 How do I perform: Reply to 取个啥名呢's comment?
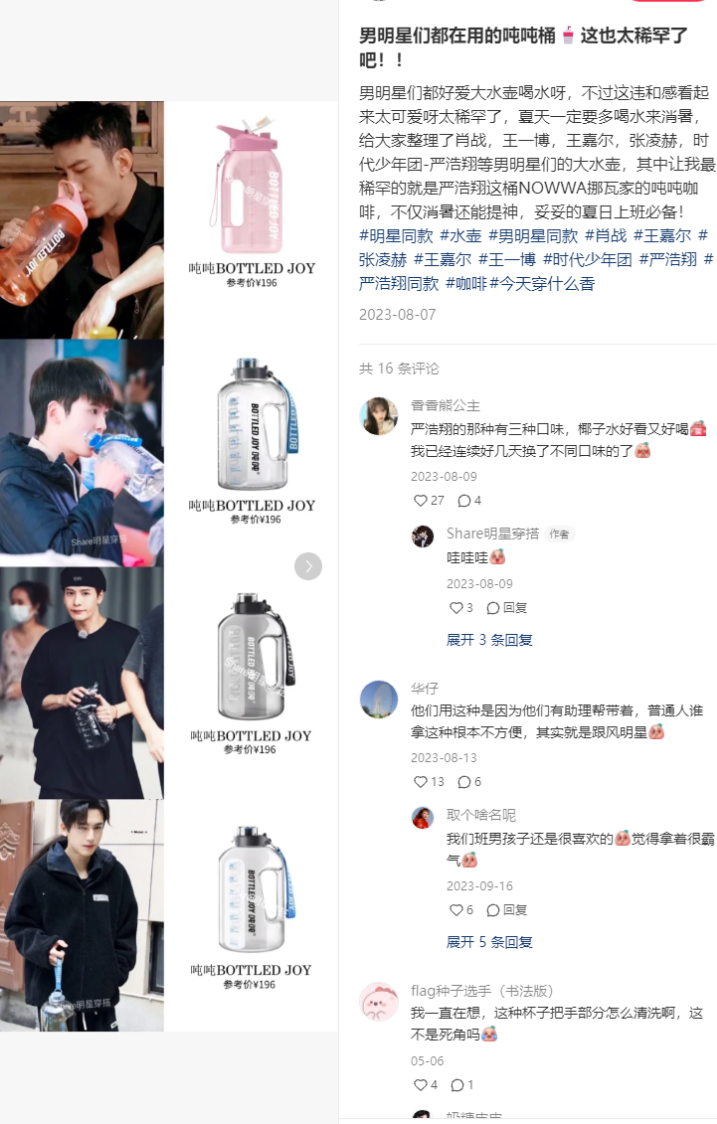[506, 910]
